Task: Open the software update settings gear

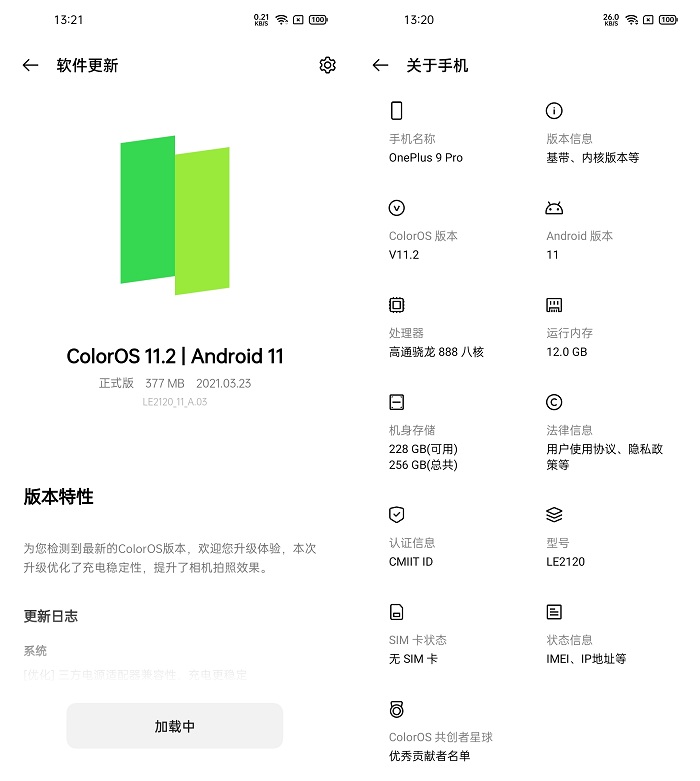Action: [x=327, y=65]
